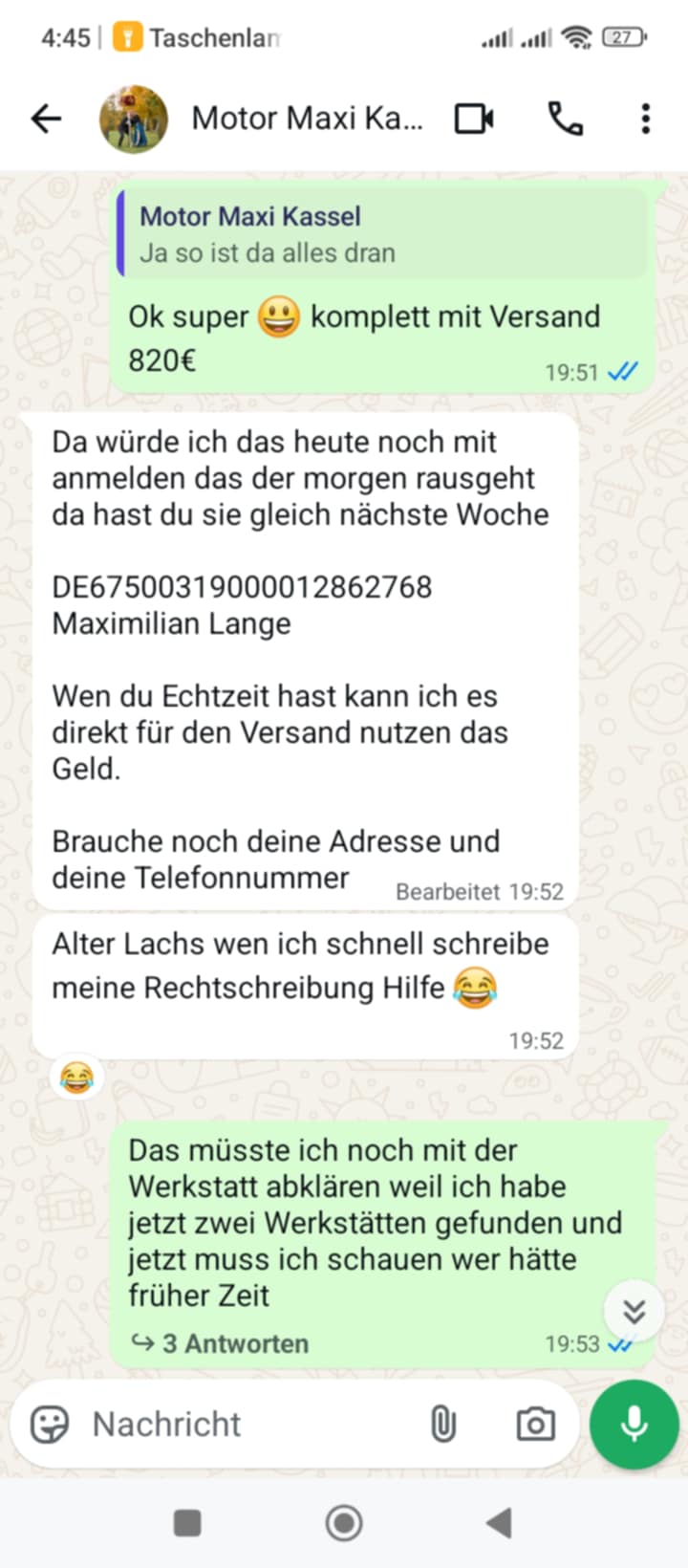
Task: Go back to the chat list
Action: coord(46,119)
